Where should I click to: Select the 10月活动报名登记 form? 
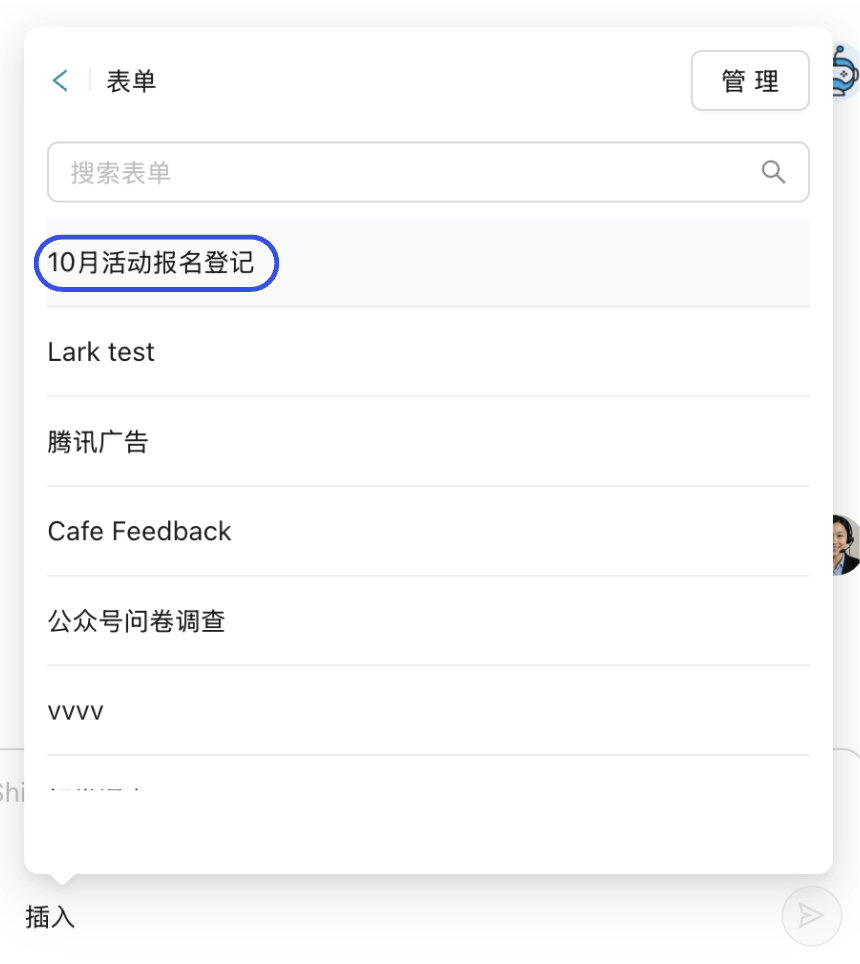click(152, 263)
